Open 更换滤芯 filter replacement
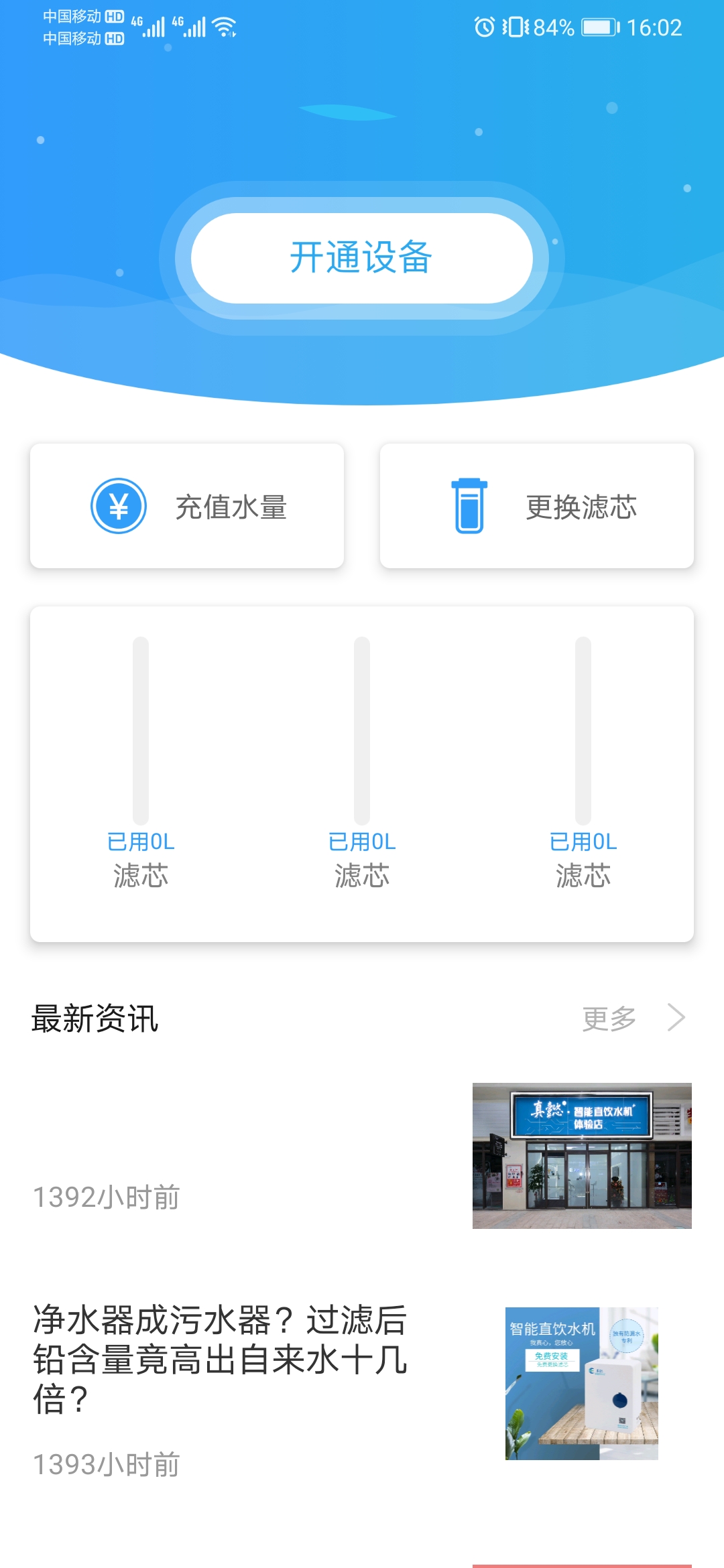The height and width of the screenshot is (1568, 724). click(x=536, y=506)
